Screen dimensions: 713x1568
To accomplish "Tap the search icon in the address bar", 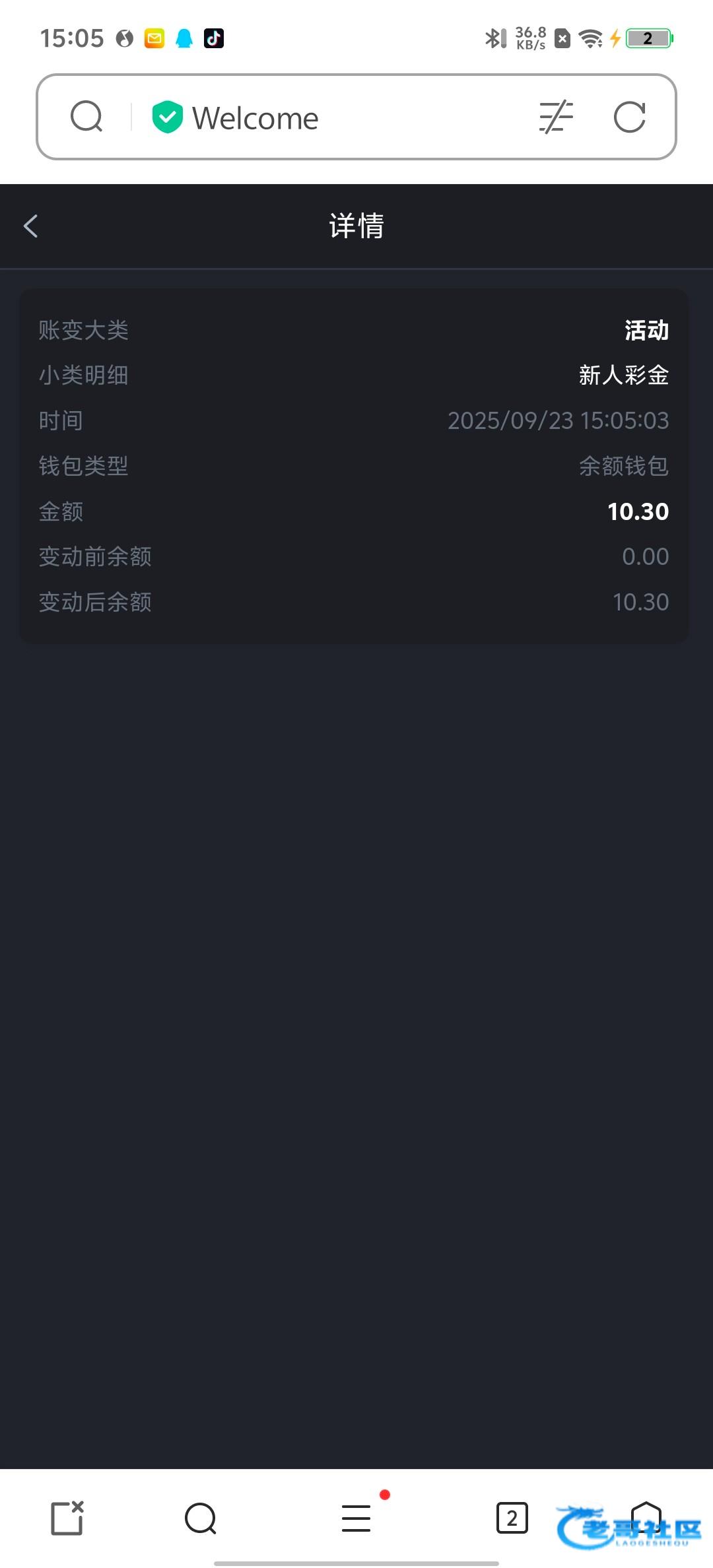I will click(86, 117).
